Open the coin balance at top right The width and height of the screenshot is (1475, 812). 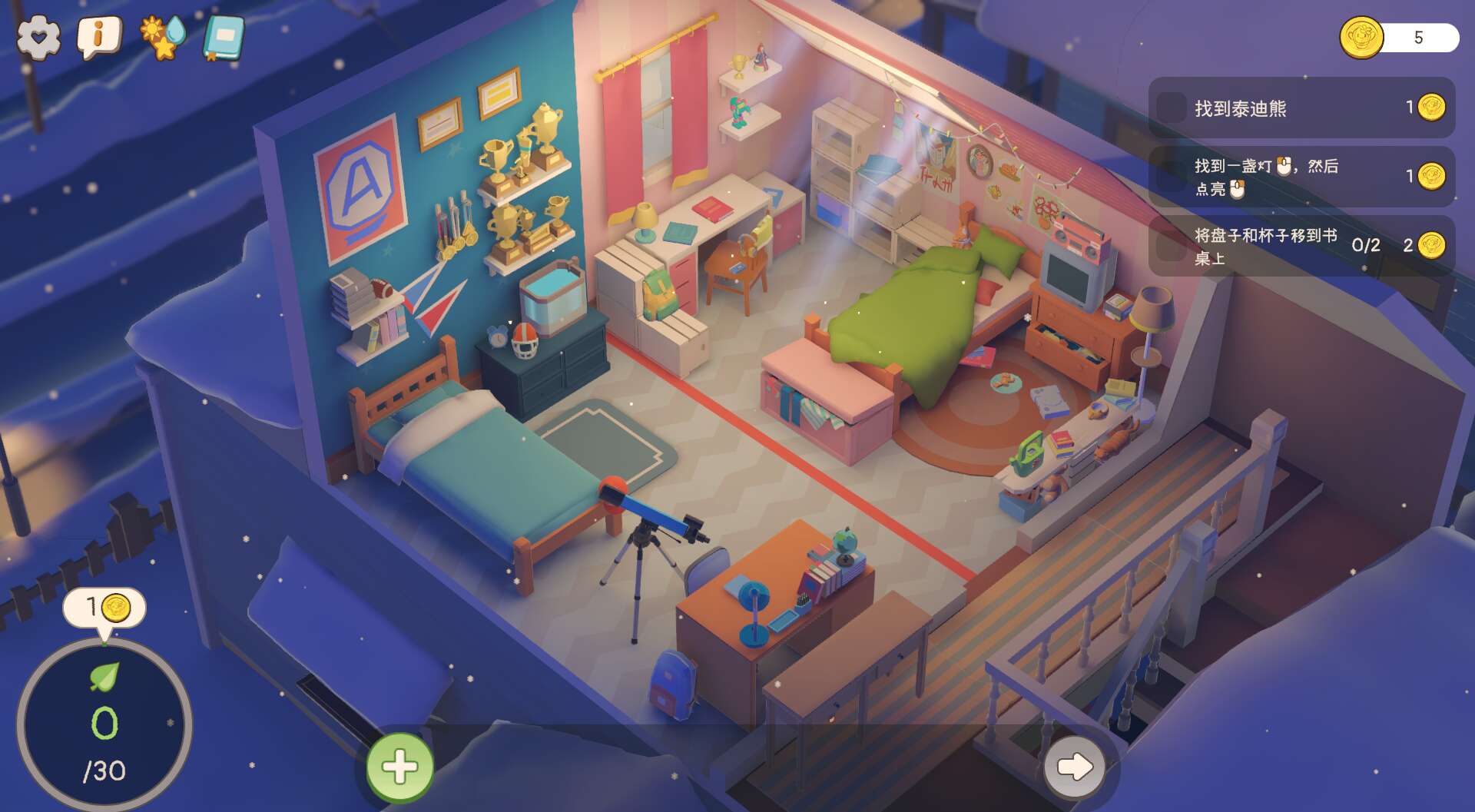1400,38
